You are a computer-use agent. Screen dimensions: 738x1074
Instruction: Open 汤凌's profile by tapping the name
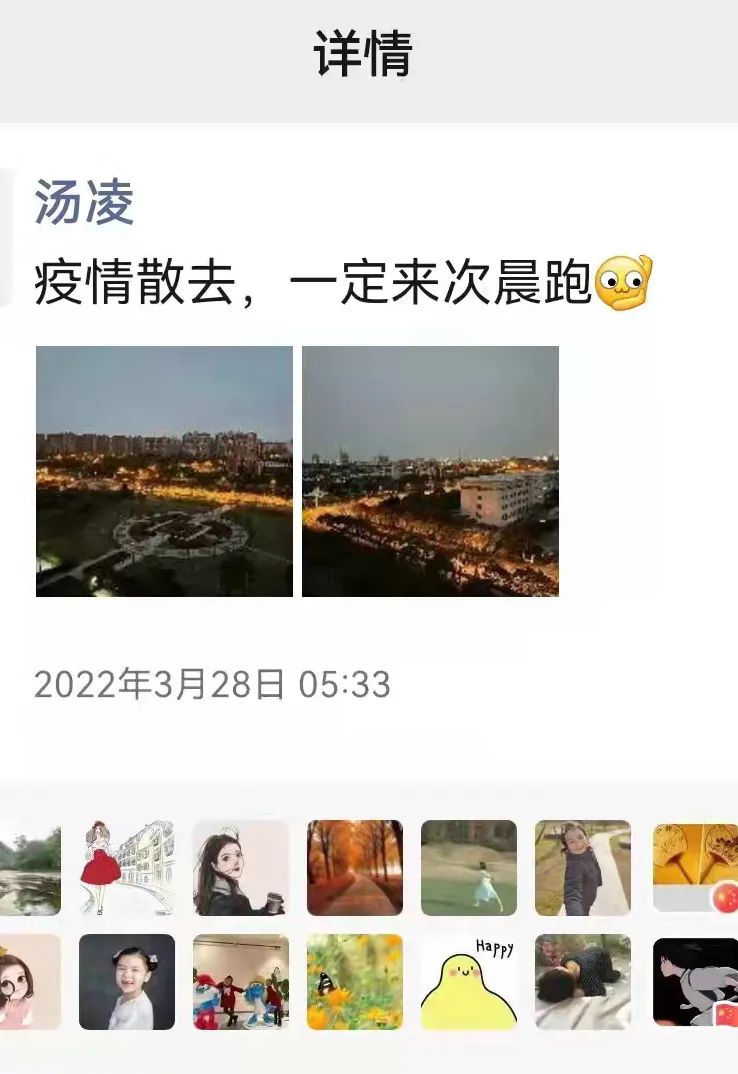click(x=84, y=203)
